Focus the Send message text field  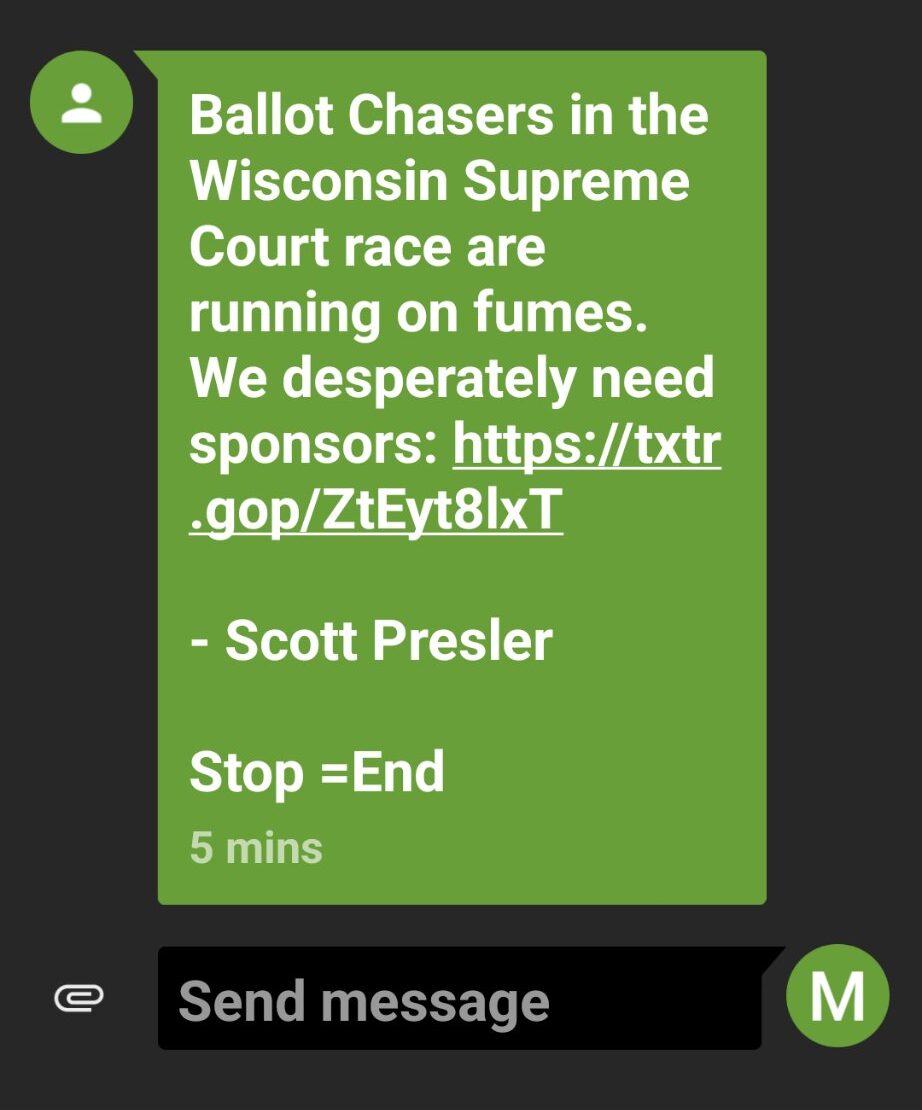point(458,1000)
